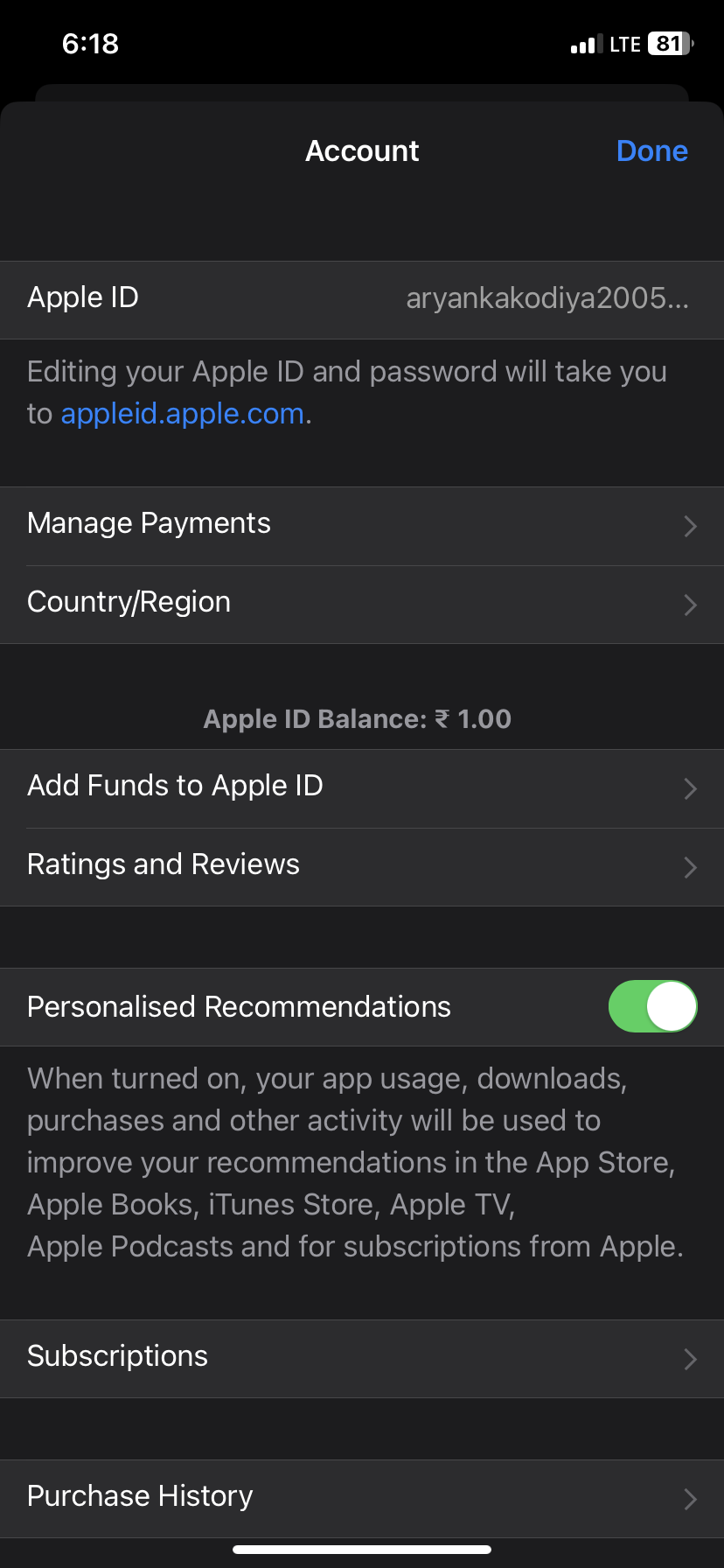Open Manage Payments
The width and height of the screenshot is (724, 1568).
[362, 525]
